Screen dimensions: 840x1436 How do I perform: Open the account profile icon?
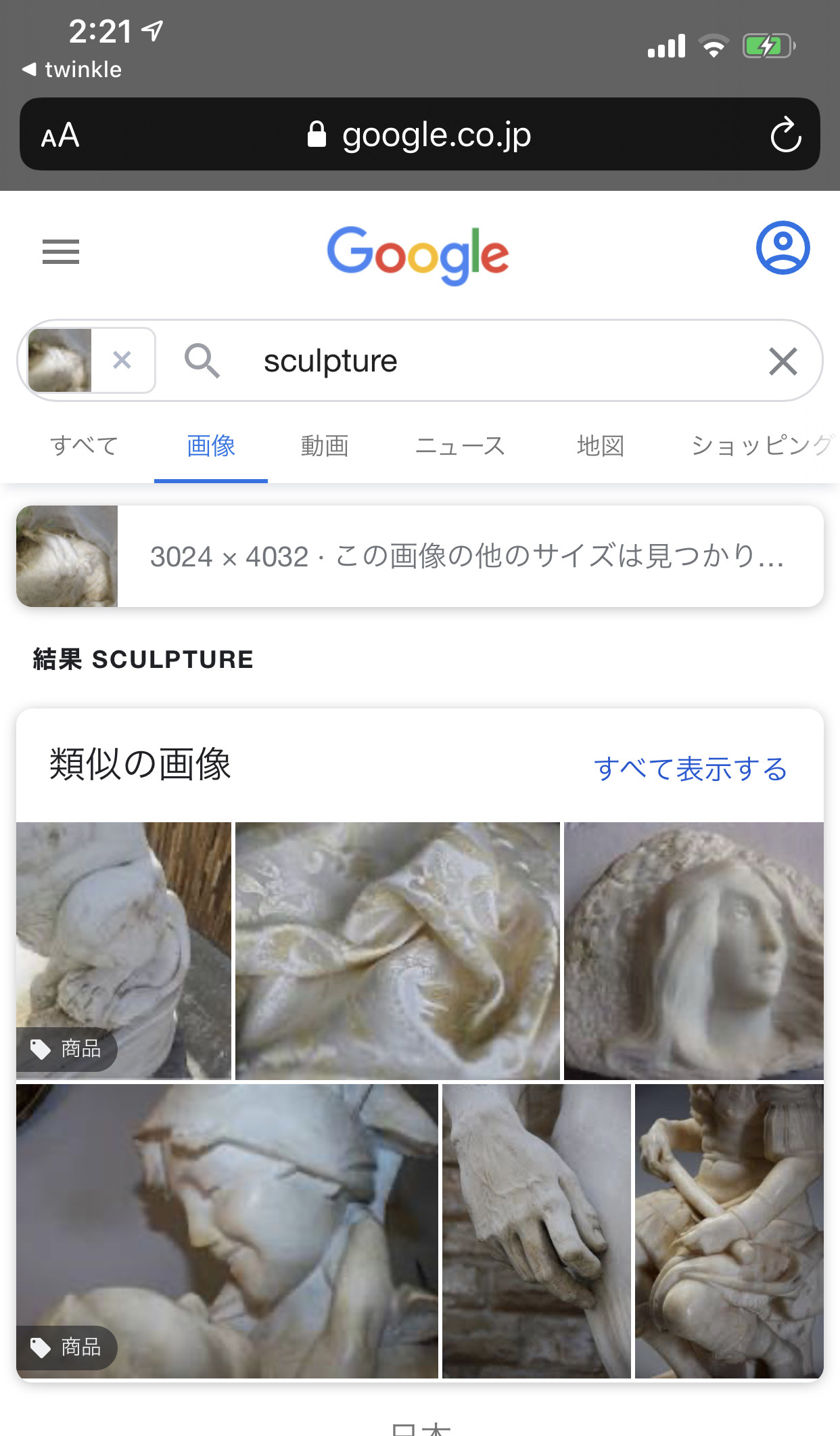783,248
